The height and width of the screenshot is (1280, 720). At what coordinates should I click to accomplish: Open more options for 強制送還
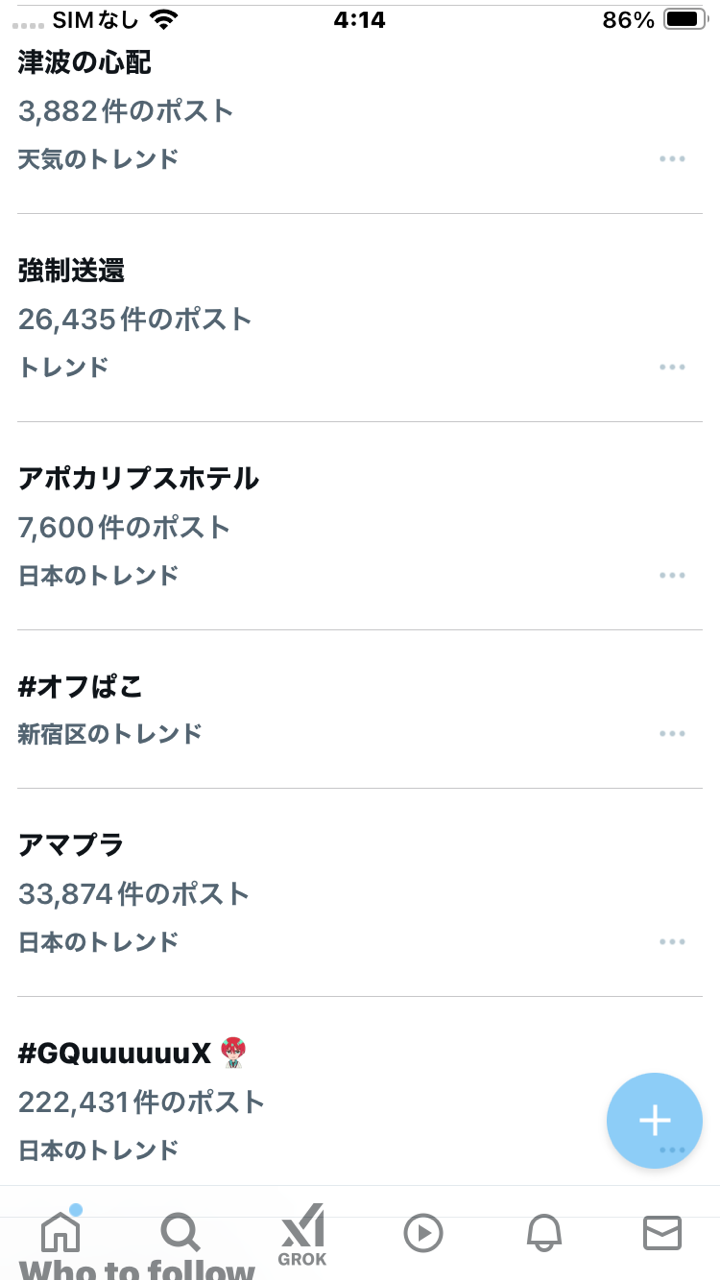coord(672,367)
